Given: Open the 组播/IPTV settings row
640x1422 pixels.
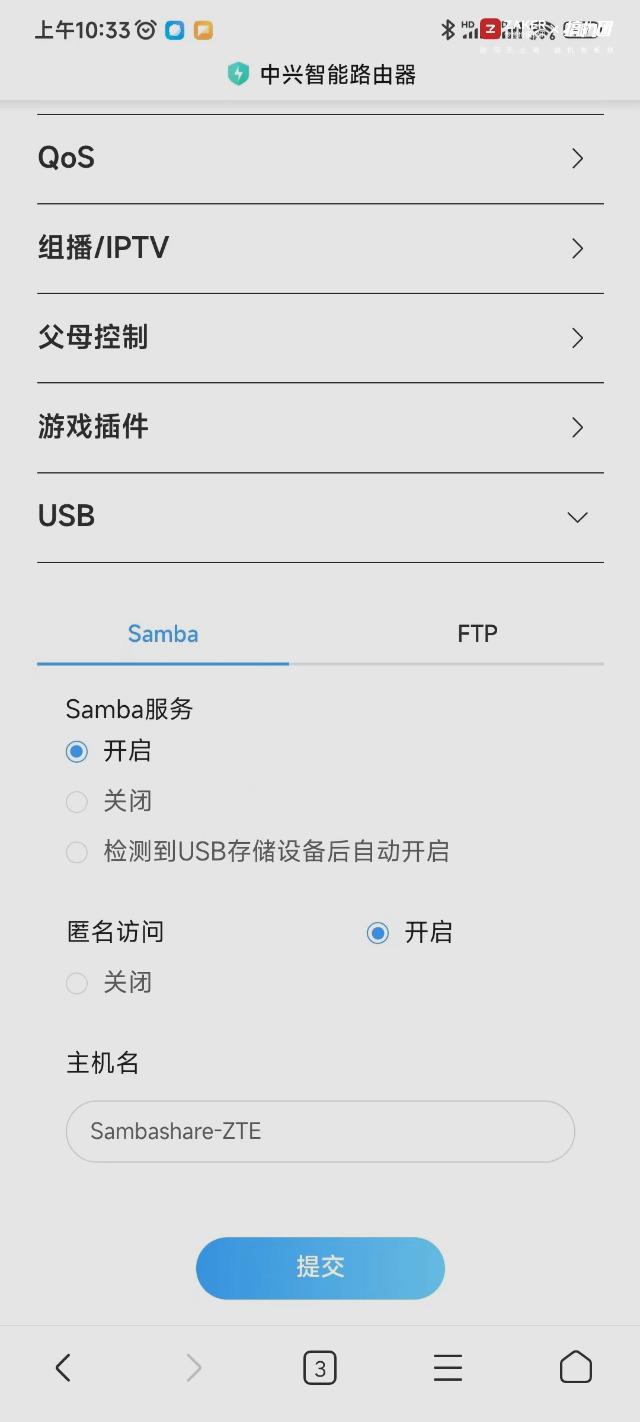Looking at the screenshot, I should [320, 248].
